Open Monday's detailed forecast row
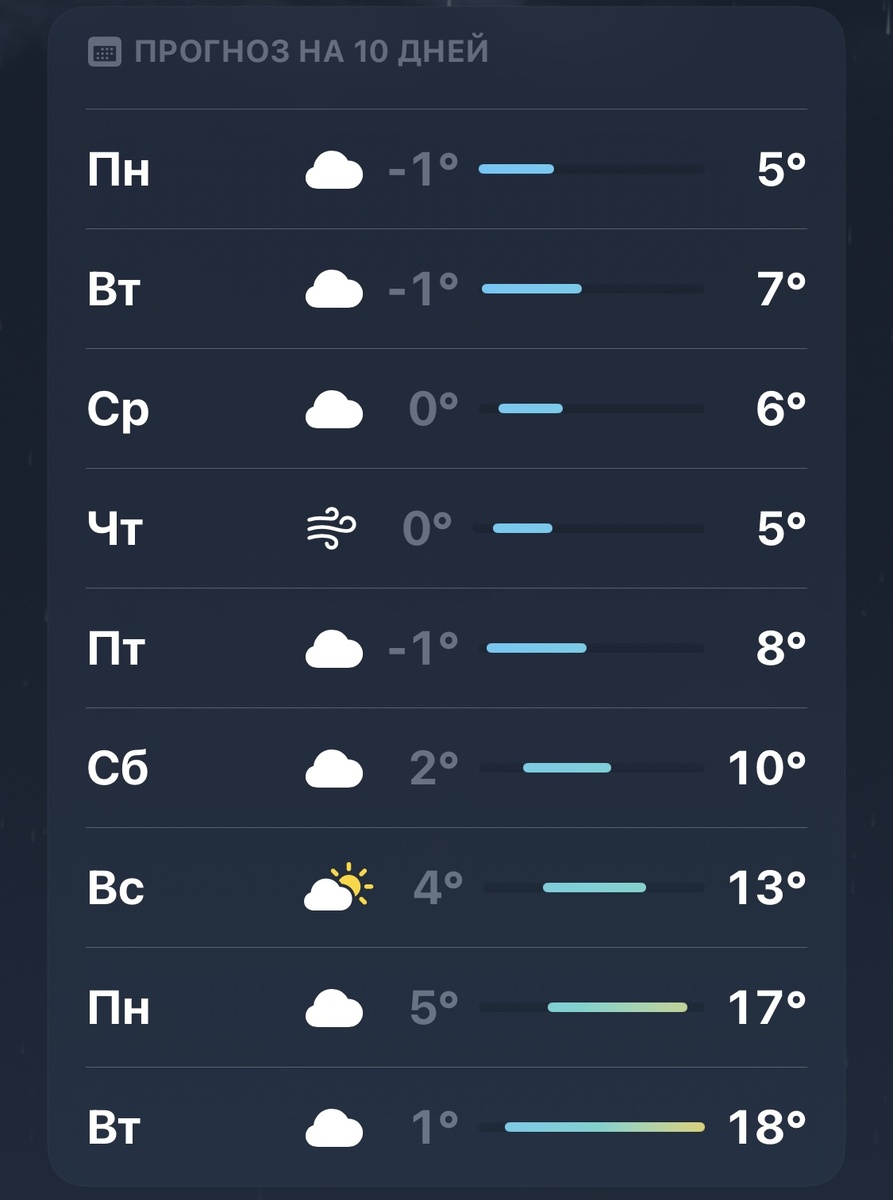The image size is (893, 1200). pyautogui.click(x=446, y=169)
